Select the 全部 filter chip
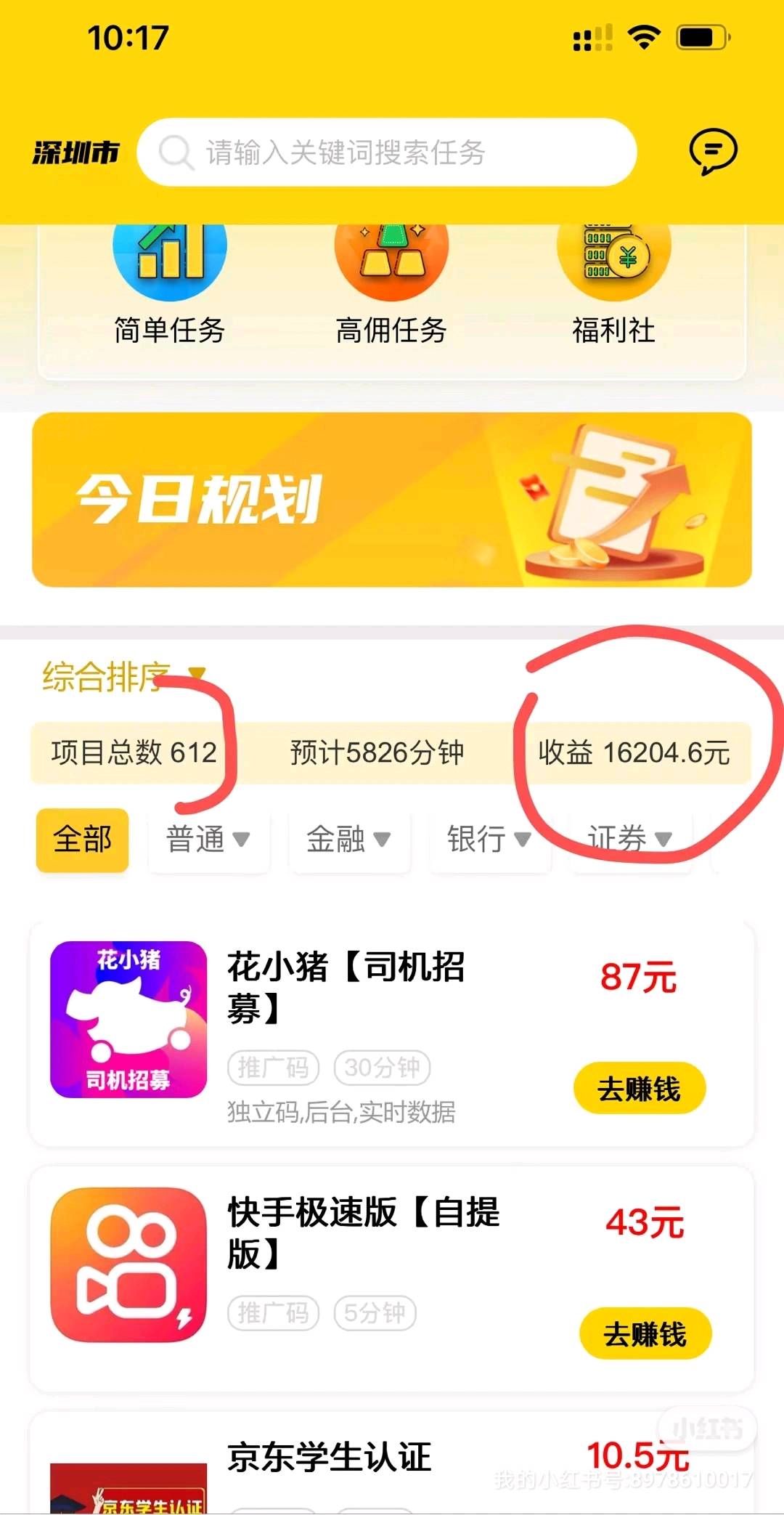This screenshot has width=784, height=1515. tap(82, 840)
